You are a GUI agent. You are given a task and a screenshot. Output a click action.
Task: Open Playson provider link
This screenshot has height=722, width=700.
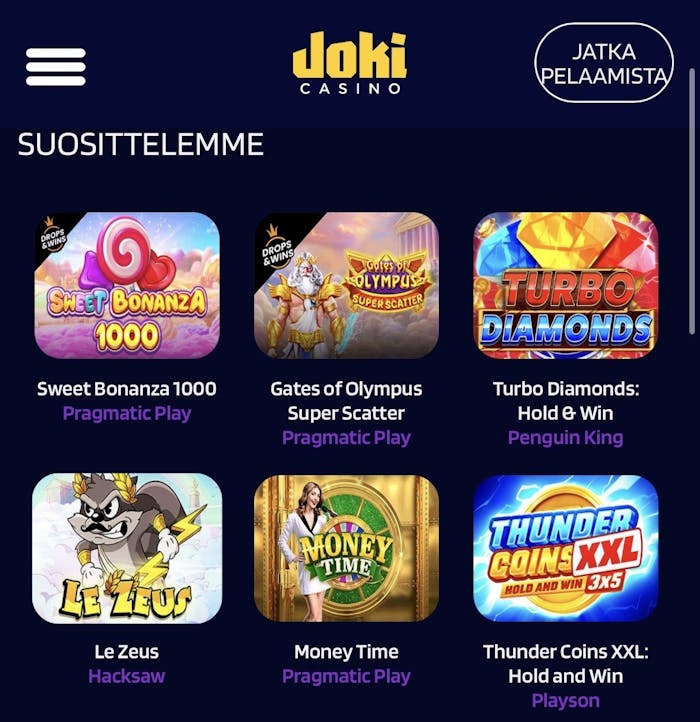565,700
